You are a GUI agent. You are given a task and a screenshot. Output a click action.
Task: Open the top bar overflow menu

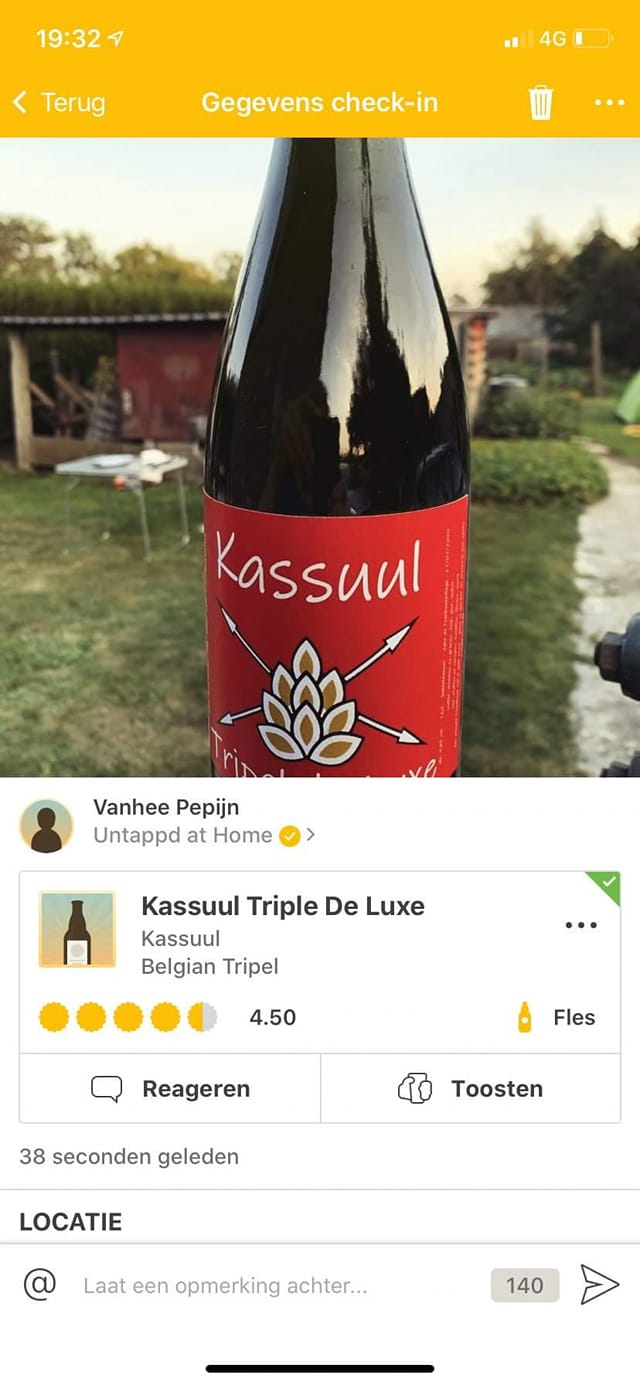click(x=609, y=102)
